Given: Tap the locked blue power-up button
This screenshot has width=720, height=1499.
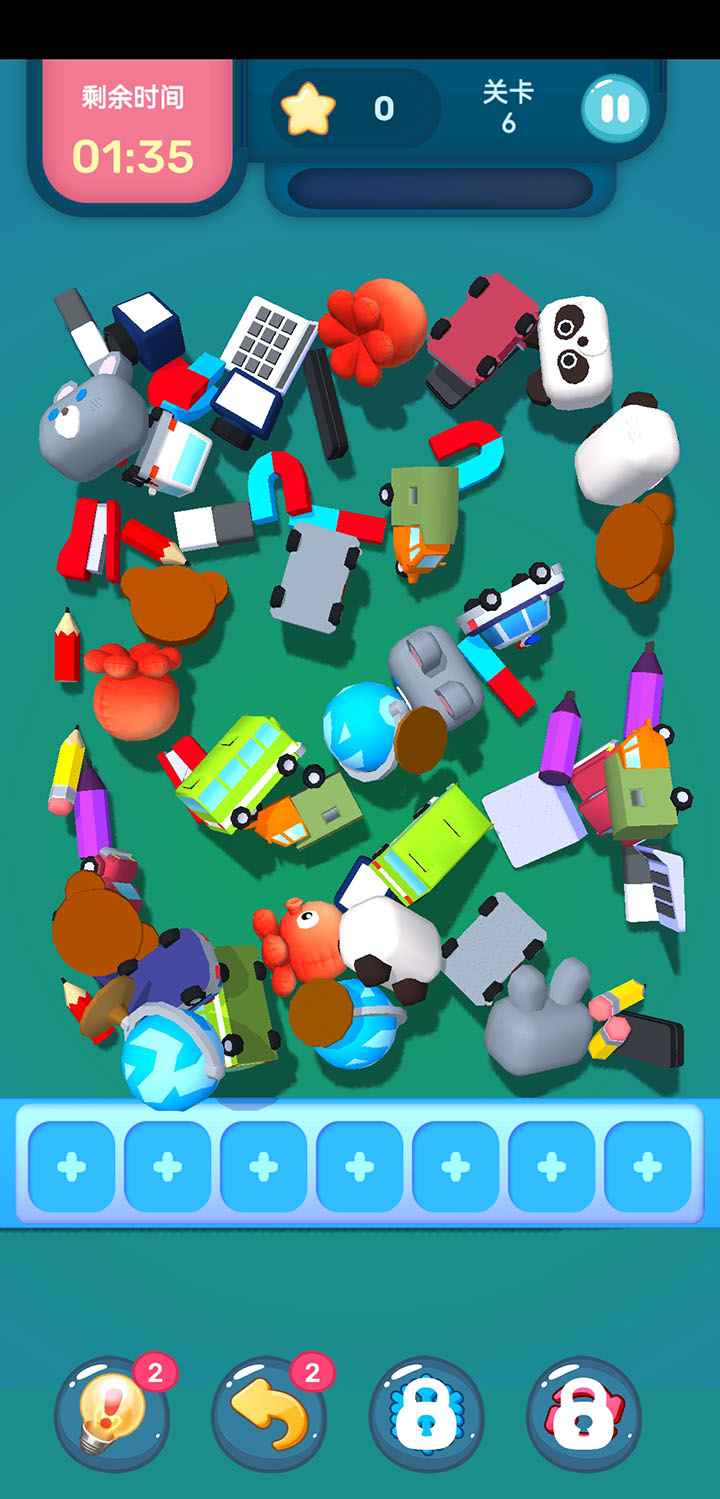Looking at the screenshot, I should (x=426, y=1413).
